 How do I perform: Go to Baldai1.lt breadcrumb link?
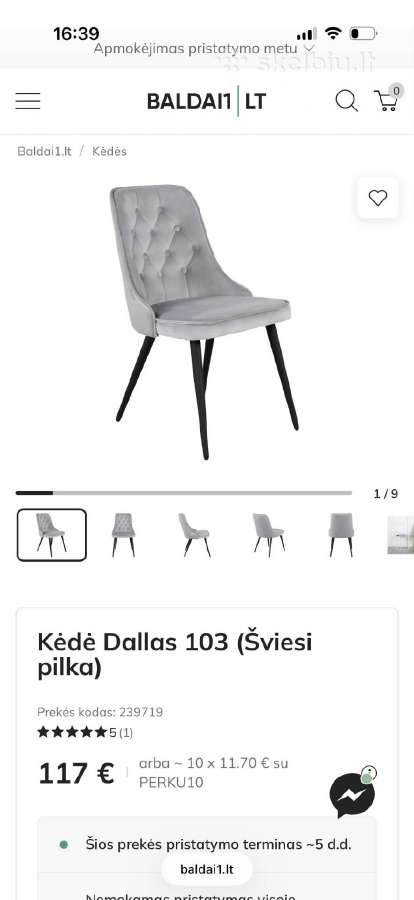point(44,152)
